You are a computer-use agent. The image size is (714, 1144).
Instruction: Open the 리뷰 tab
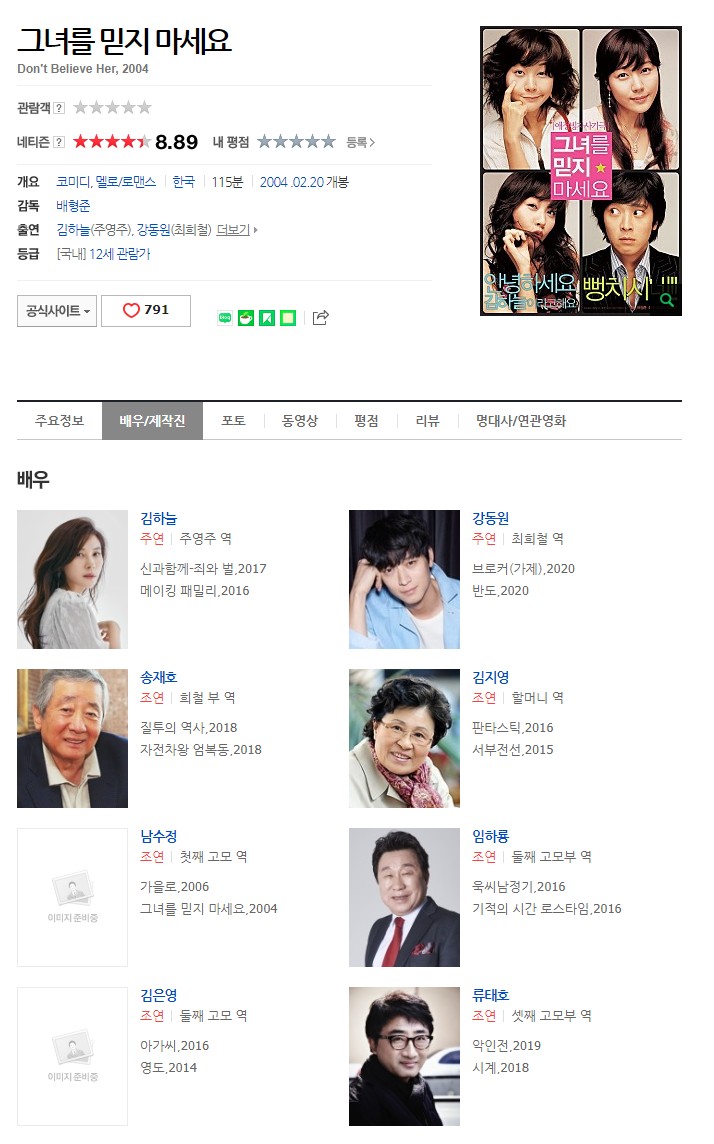point(427,421)
